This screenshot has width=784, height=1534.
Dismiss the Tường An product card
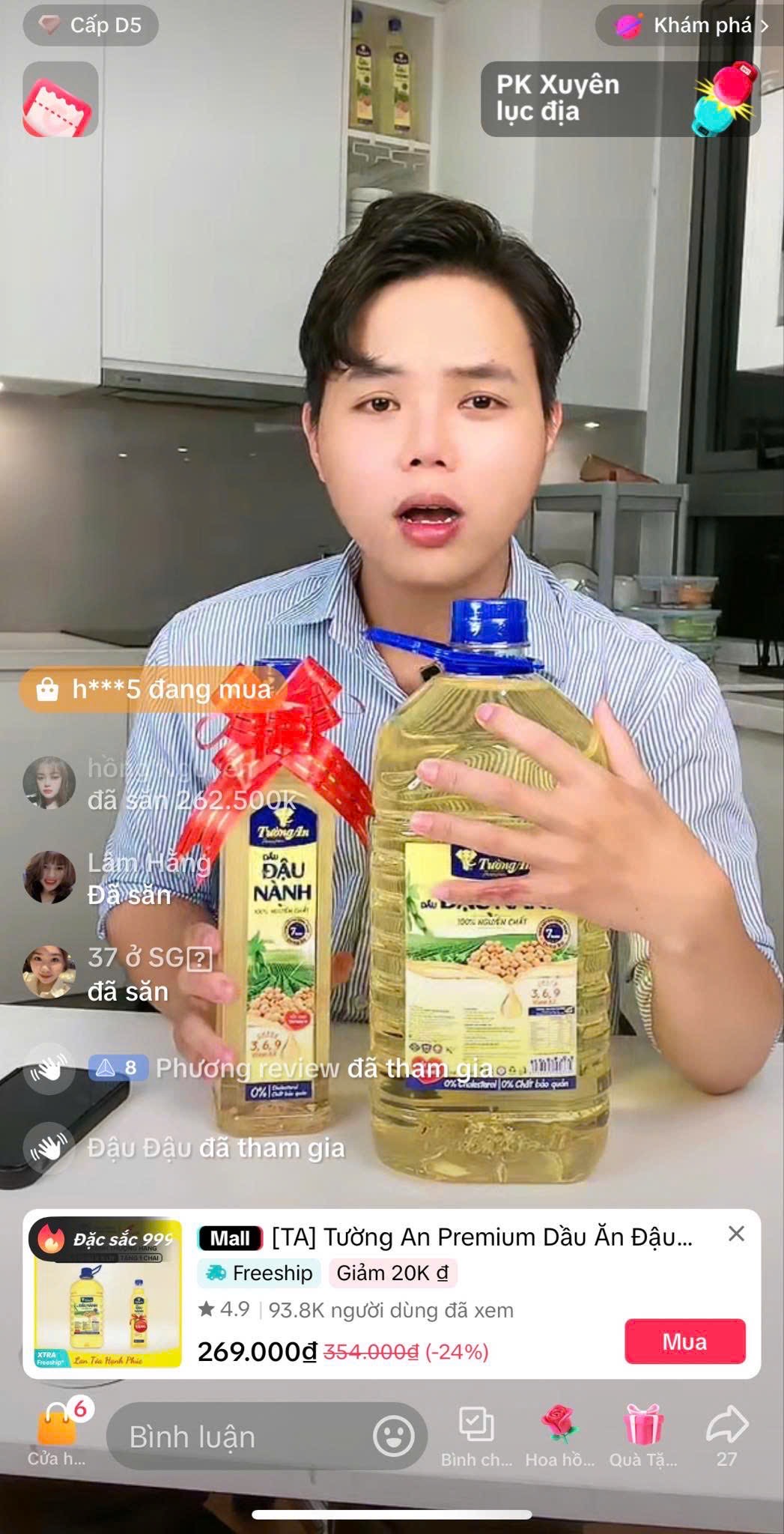click(736, 1234)
